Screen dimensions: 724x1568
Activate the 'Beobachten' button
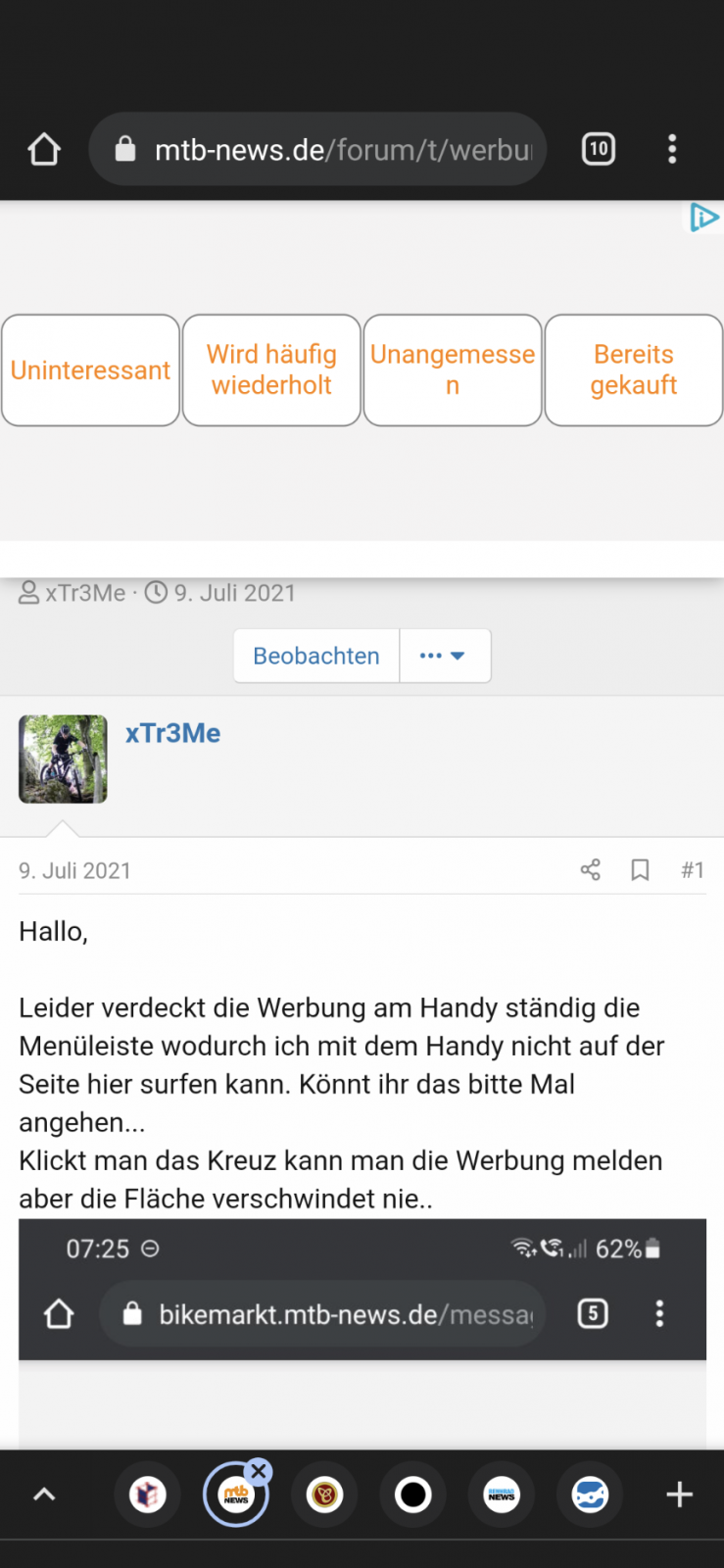click(315, 656)
